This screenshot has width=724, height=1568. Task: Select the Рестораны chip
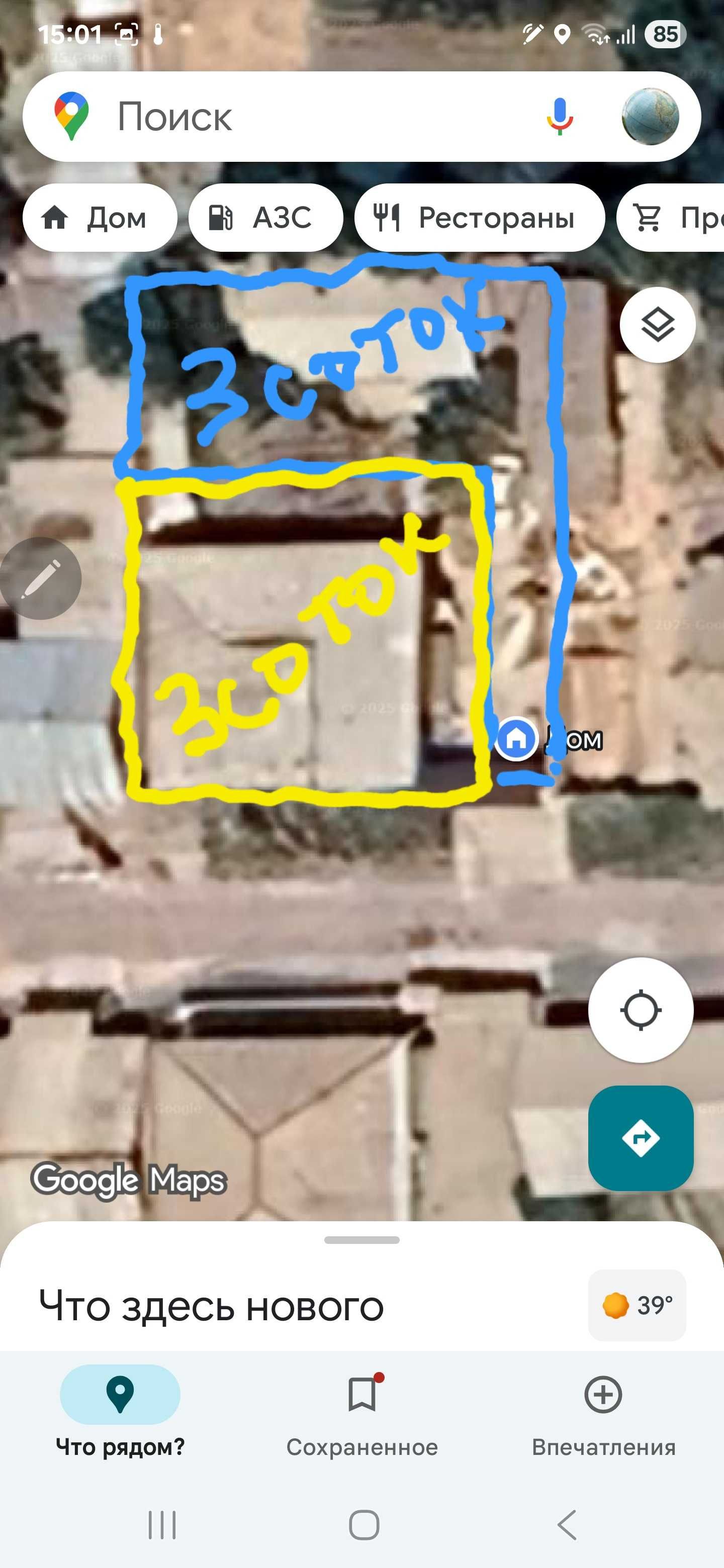click(x=479, y=218)
